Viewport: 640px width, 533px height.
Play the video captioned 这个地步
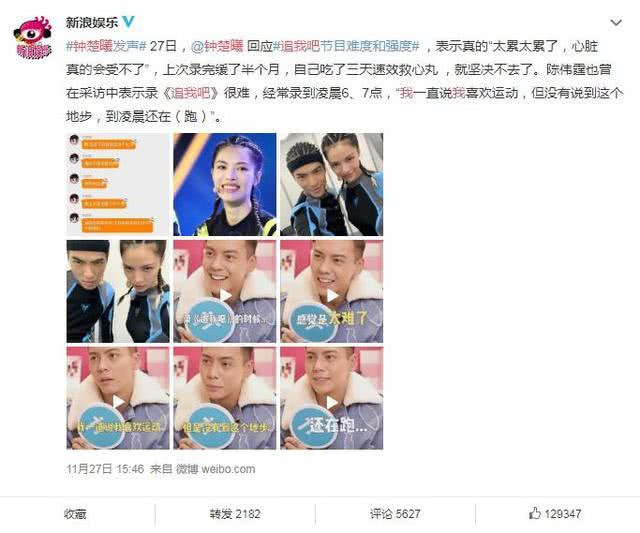223,397
